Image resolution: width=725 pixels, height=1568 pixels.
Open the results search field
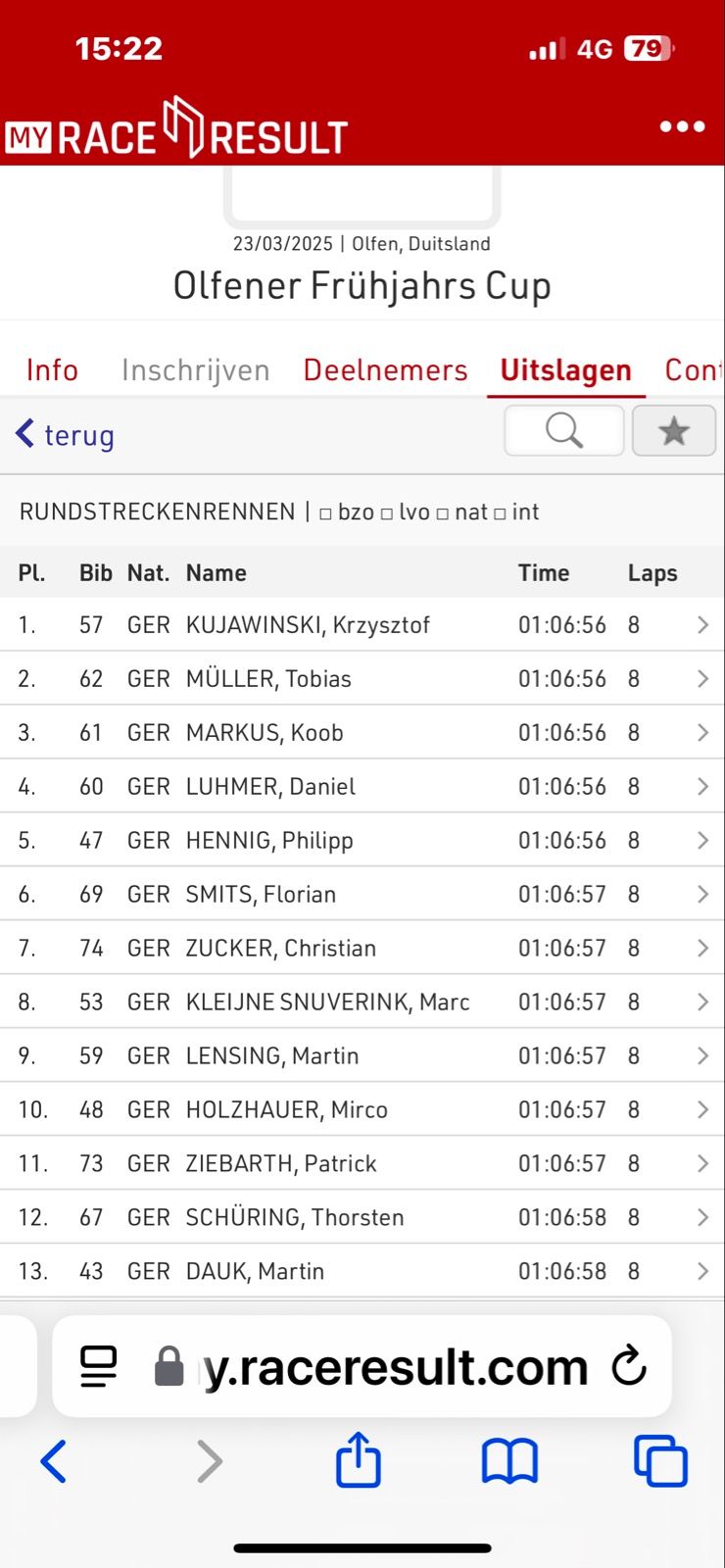pos(564,430)
